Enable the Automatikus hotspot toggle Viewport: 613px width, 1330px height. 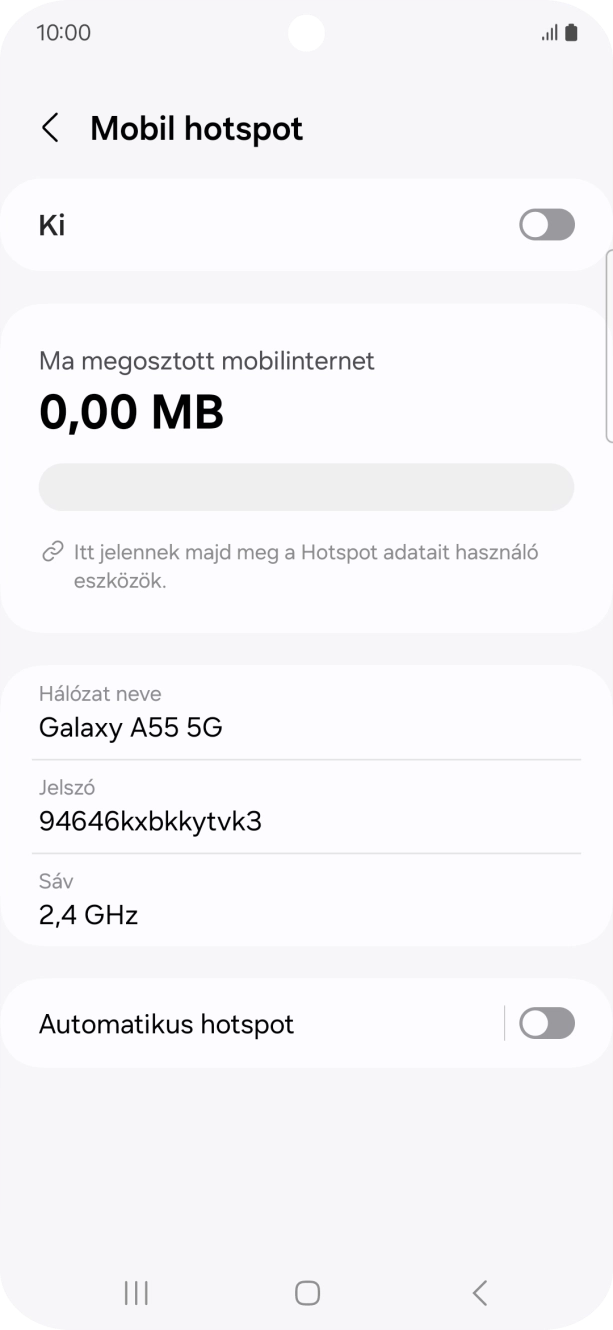pos(547,1023)
